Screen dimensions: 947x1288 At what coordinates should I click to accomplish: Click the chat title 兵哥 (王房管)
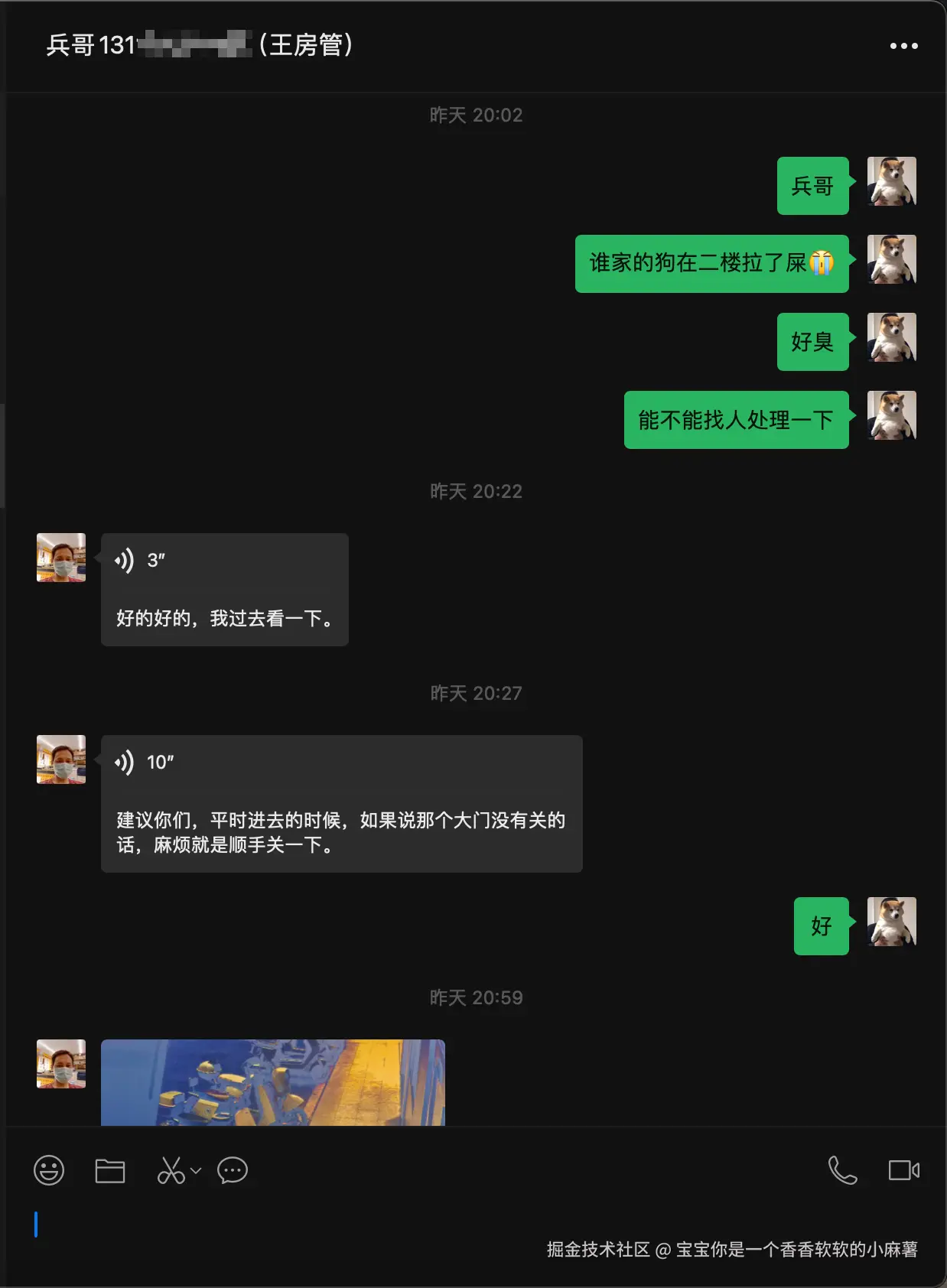199,46
